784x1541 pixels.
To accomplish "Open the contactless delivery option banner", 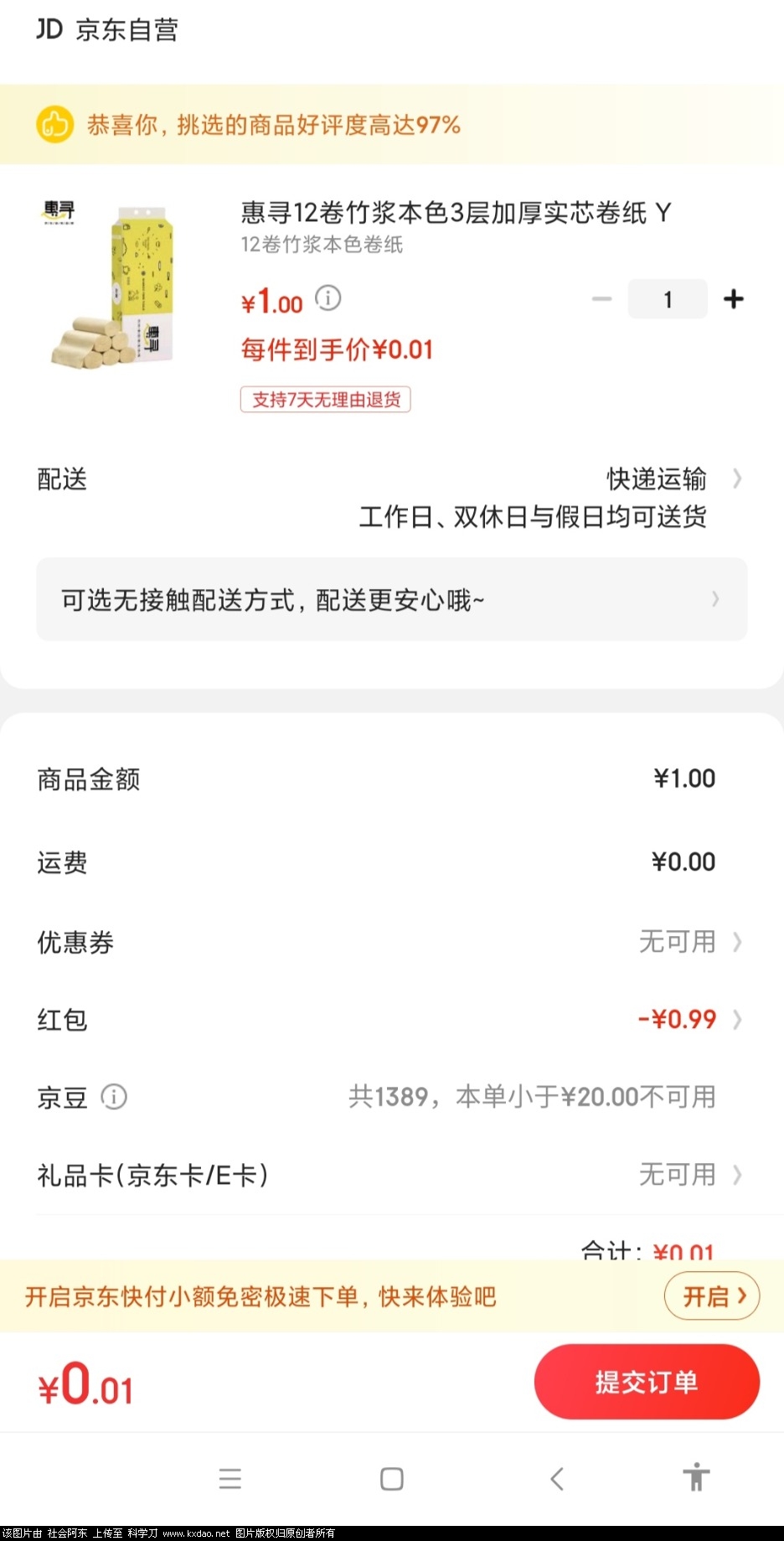I will click(x=391, y=599).
